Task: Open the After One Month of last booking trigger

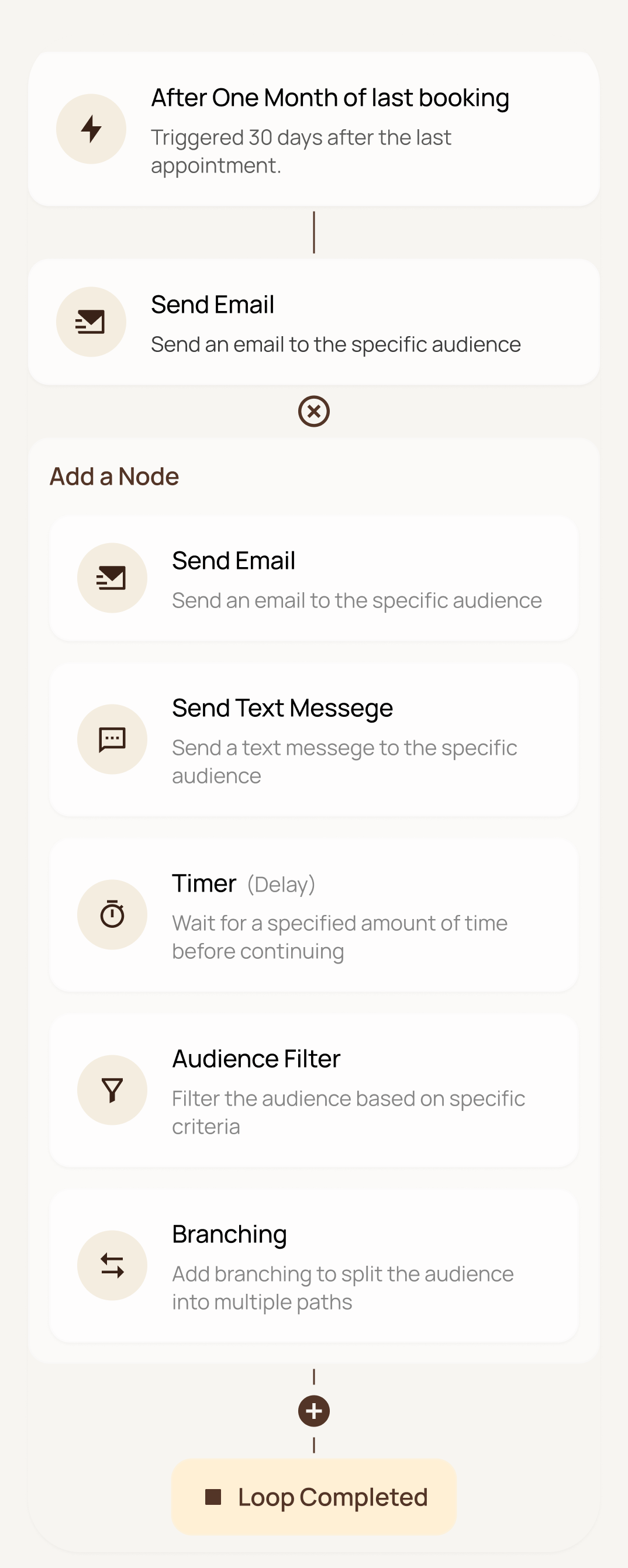Action: click(313, 129)
